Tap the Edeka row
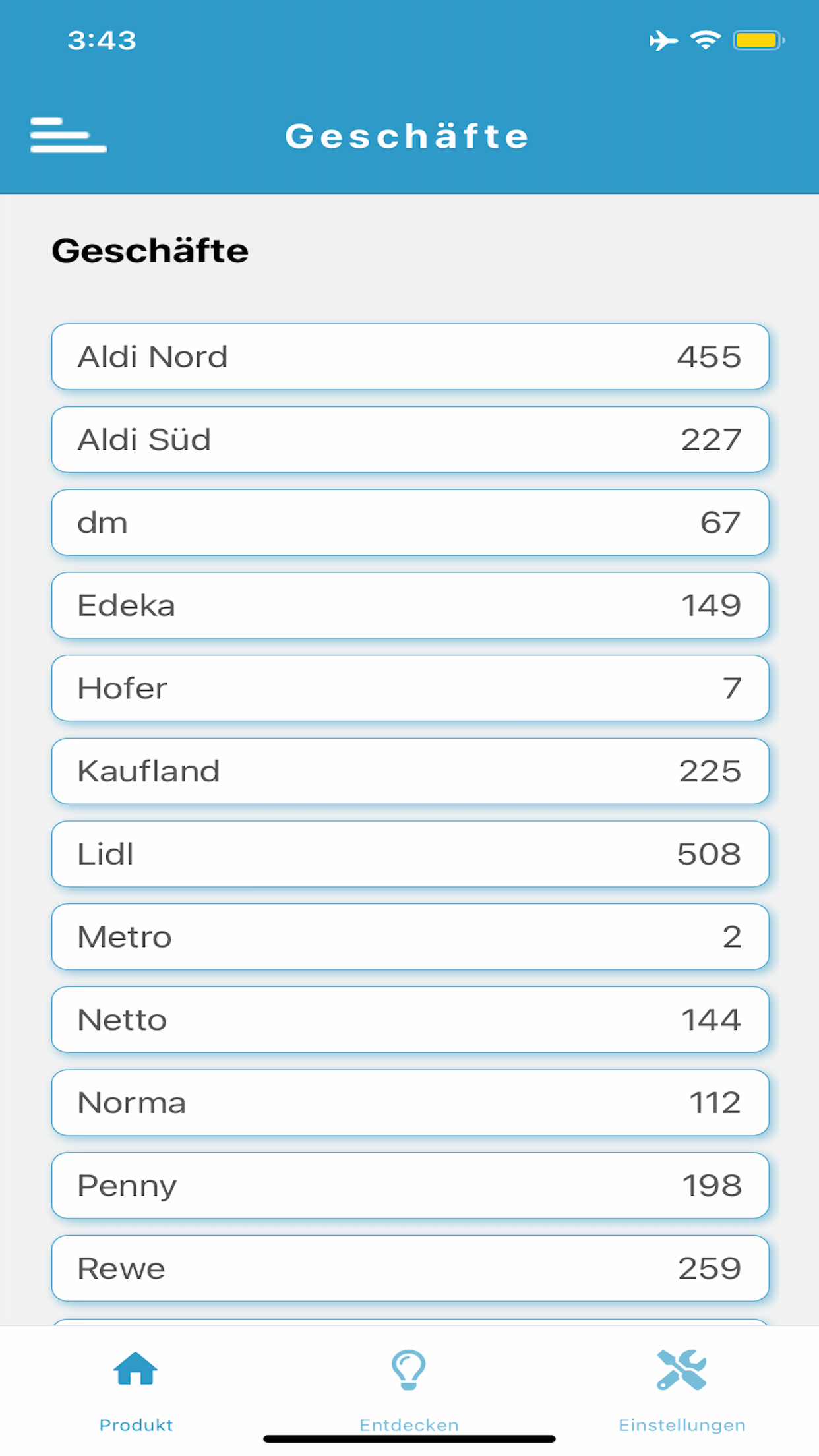The image size is (819, 1456). (x=410, y=605)
